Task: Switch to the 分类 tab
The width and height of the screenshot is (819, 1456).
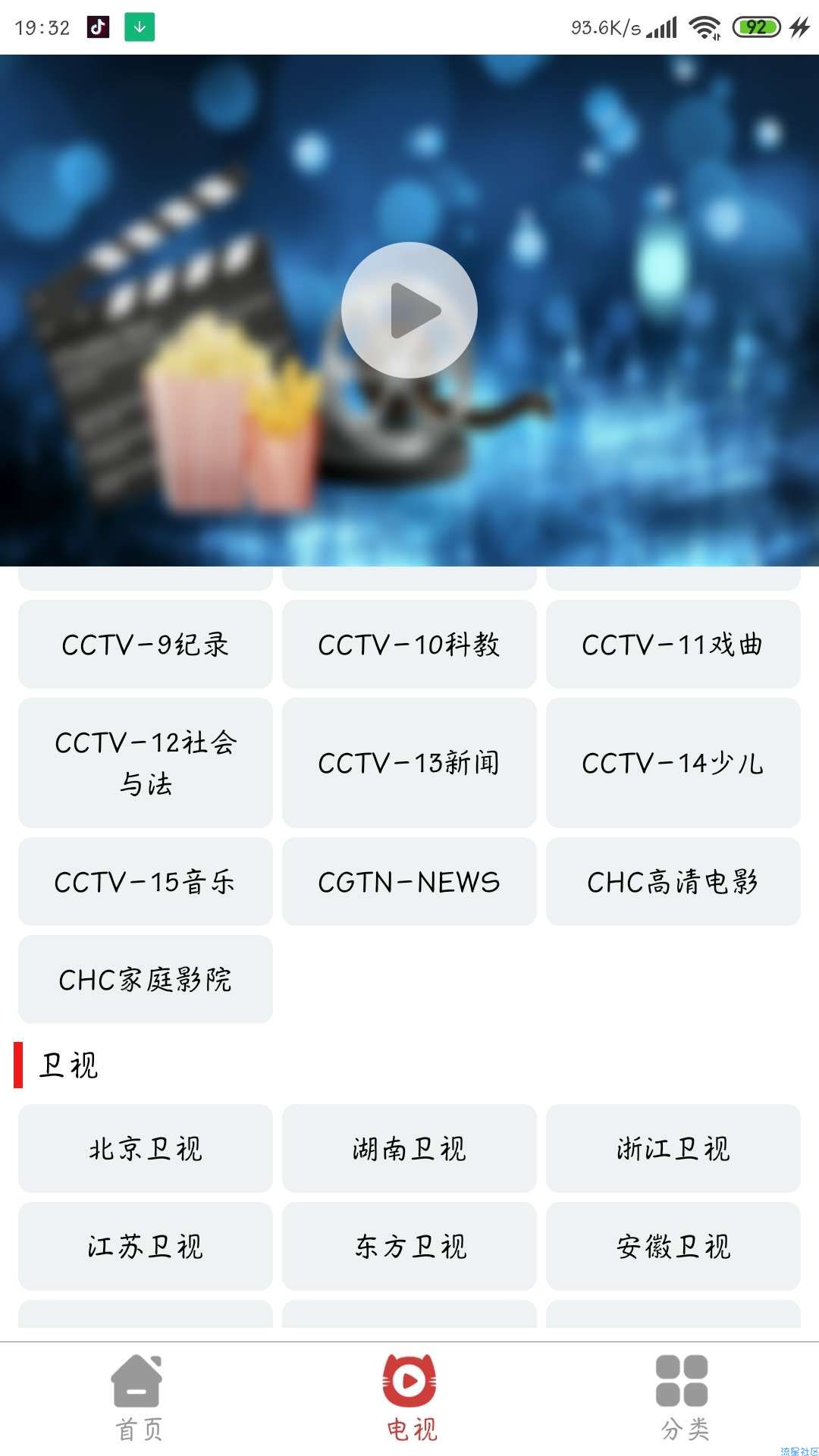Action: click(x=682, y=1398)
